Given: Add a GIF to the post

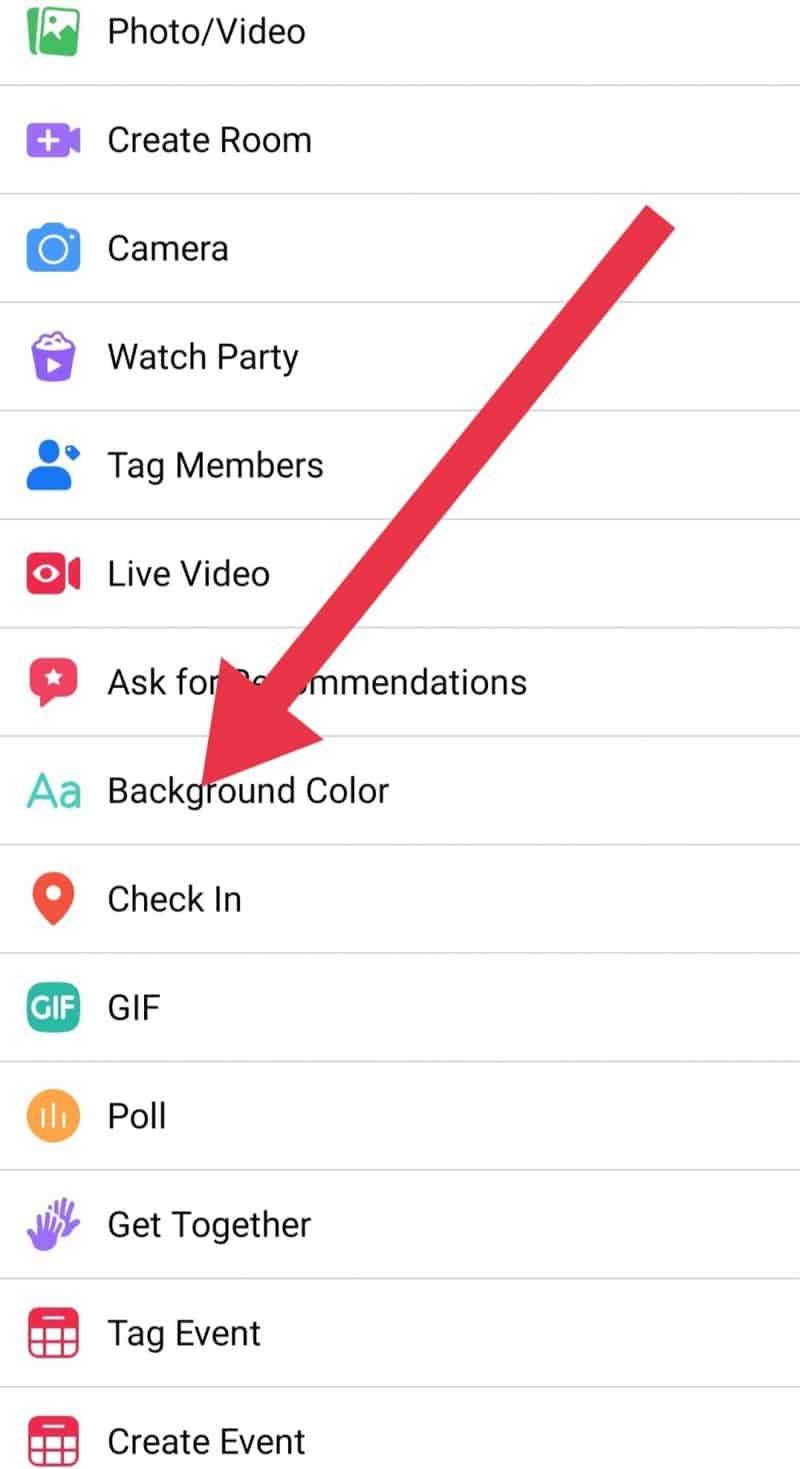Looking at the screenshot, I should [134, 1007].
